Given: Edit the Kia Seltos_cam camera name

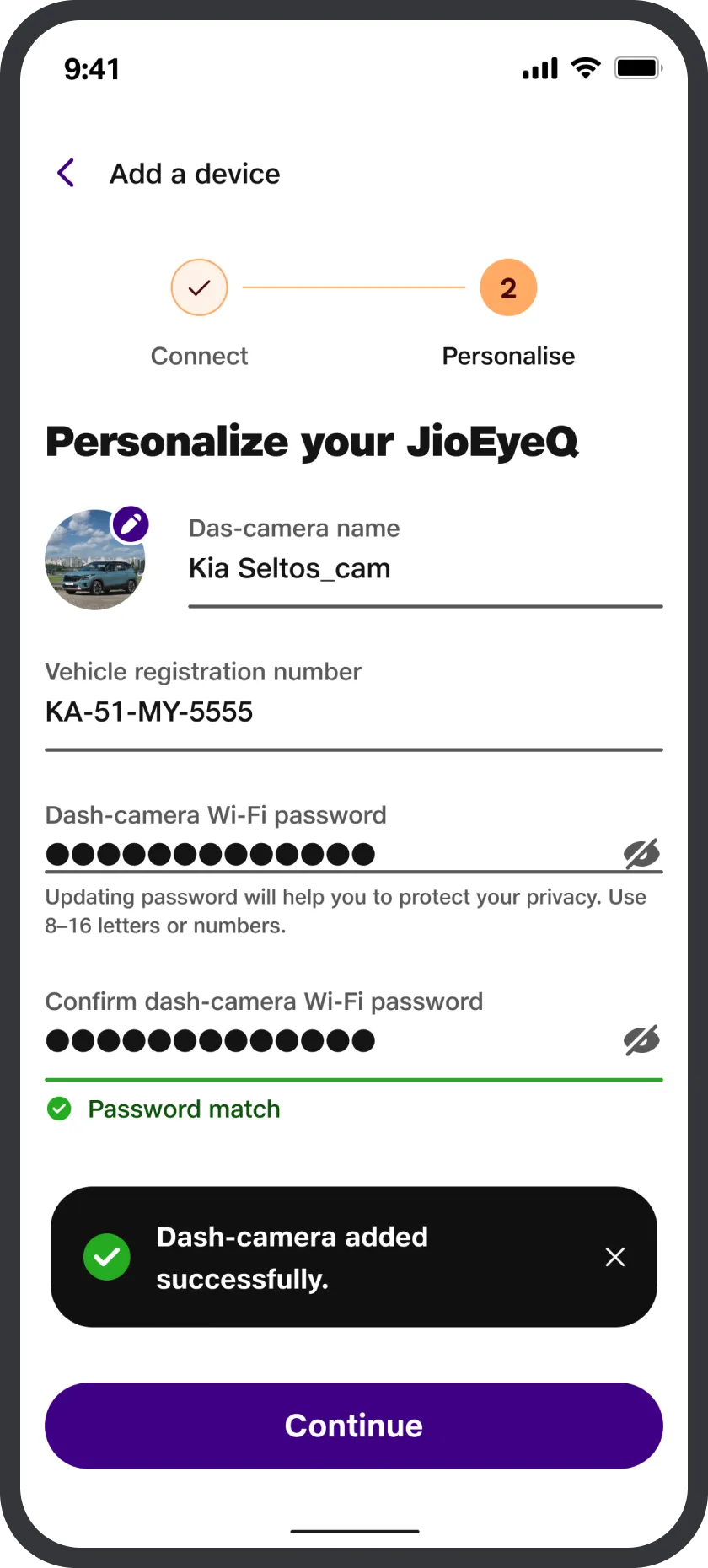Looking at the screenshot, I should pos(290,567).
